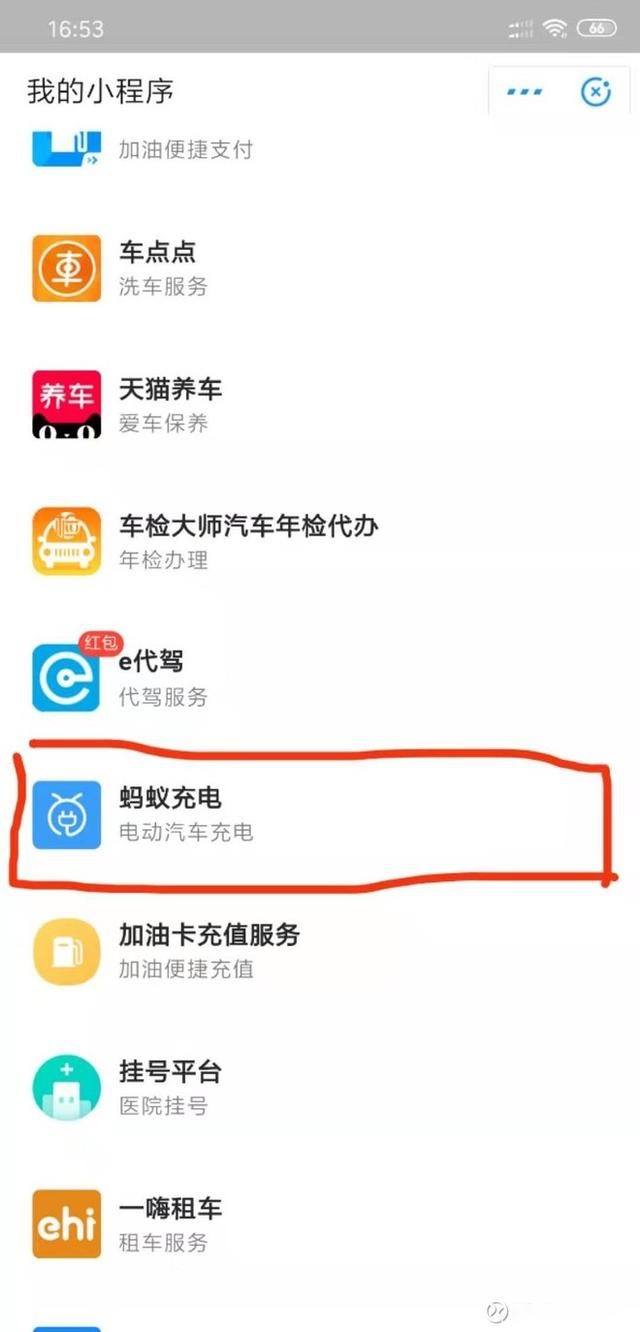This screenshot has width=640, height=1332.
Task: Open the three-dot more options menu
Action: point(524,92)
